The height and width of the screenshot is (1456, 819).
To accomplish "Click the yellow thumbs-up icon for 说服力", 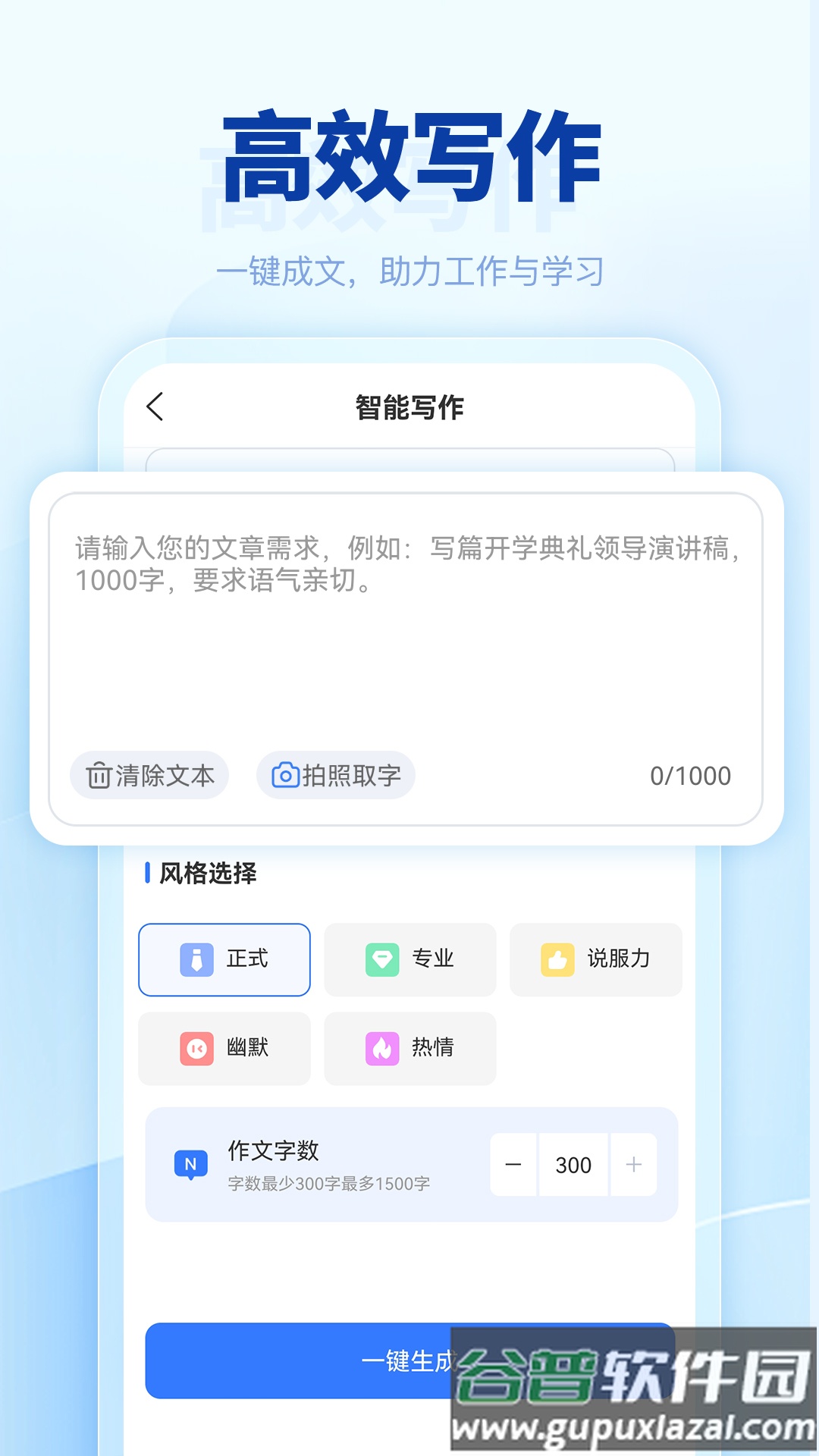I will (559, 959).
